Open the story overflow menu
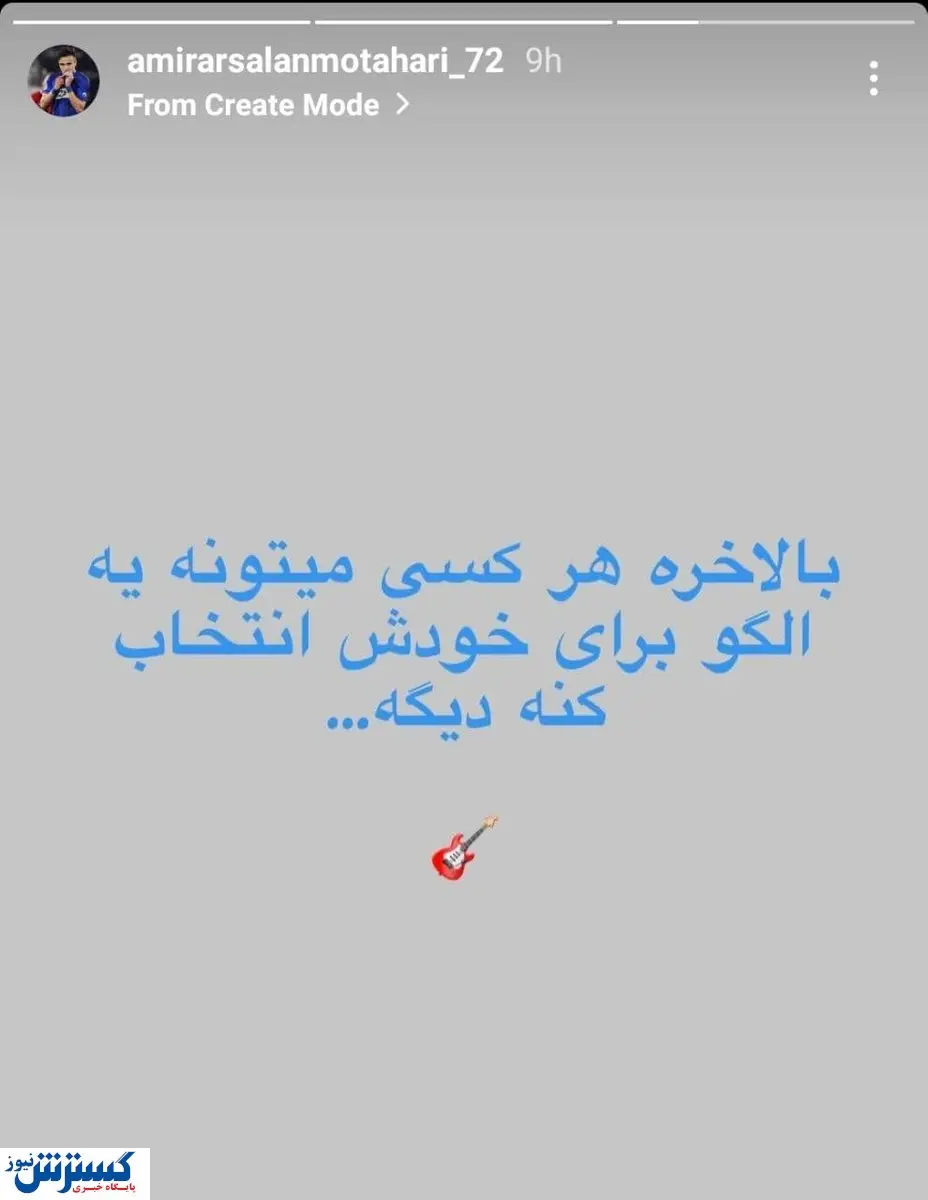928x1200 pixels. click(873, 78)
